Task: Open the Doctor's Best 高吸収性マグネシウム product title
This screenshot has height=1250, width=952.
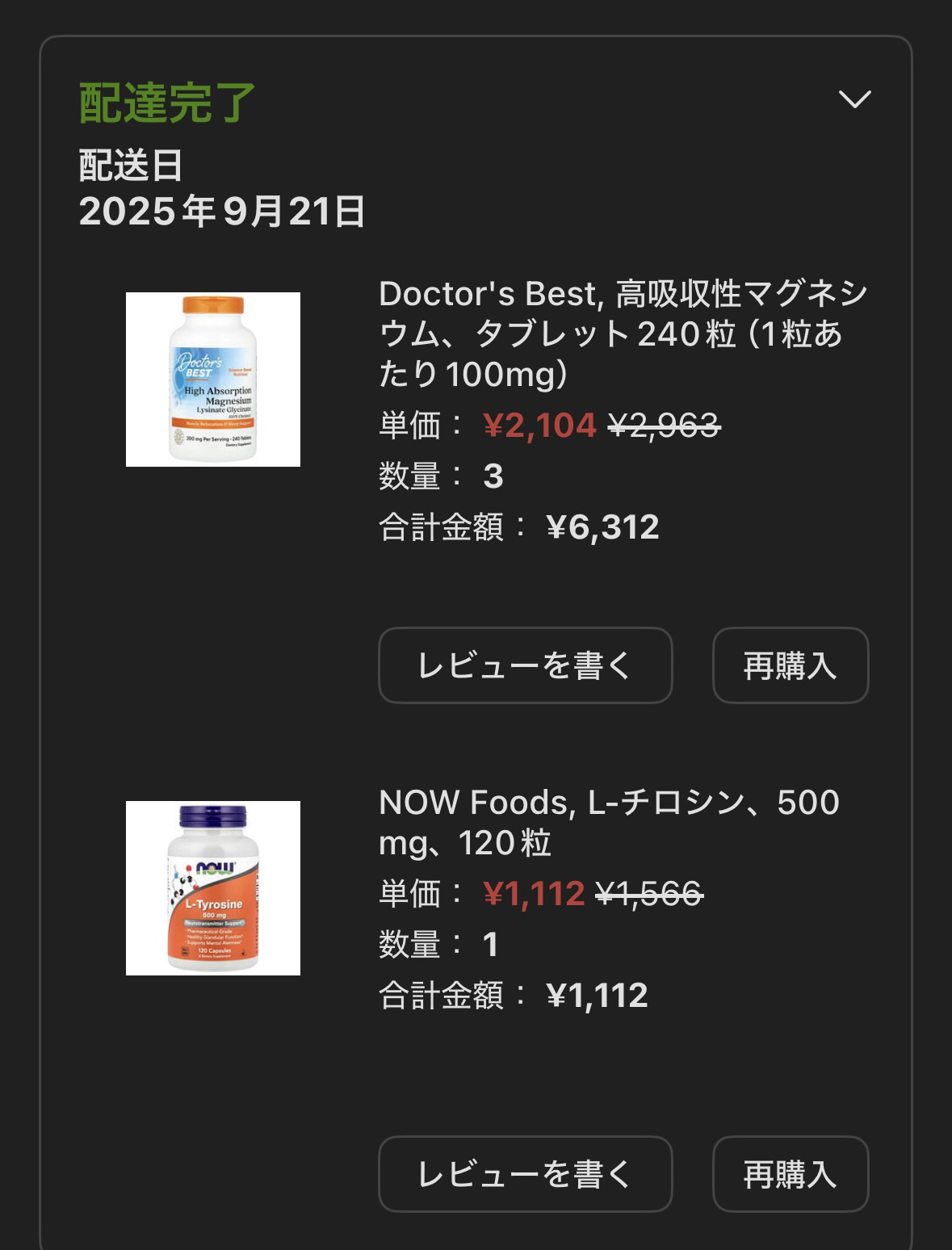Action: pyautogui.click(x=622, y=333)
